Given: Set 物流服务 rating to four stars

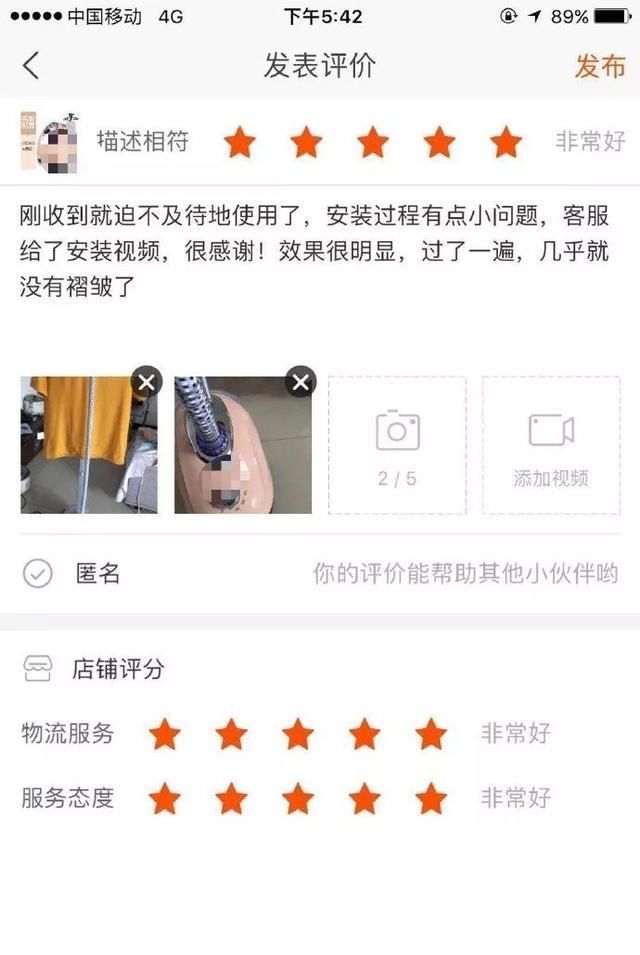Looking at the screenshot, I should point(364,734).
